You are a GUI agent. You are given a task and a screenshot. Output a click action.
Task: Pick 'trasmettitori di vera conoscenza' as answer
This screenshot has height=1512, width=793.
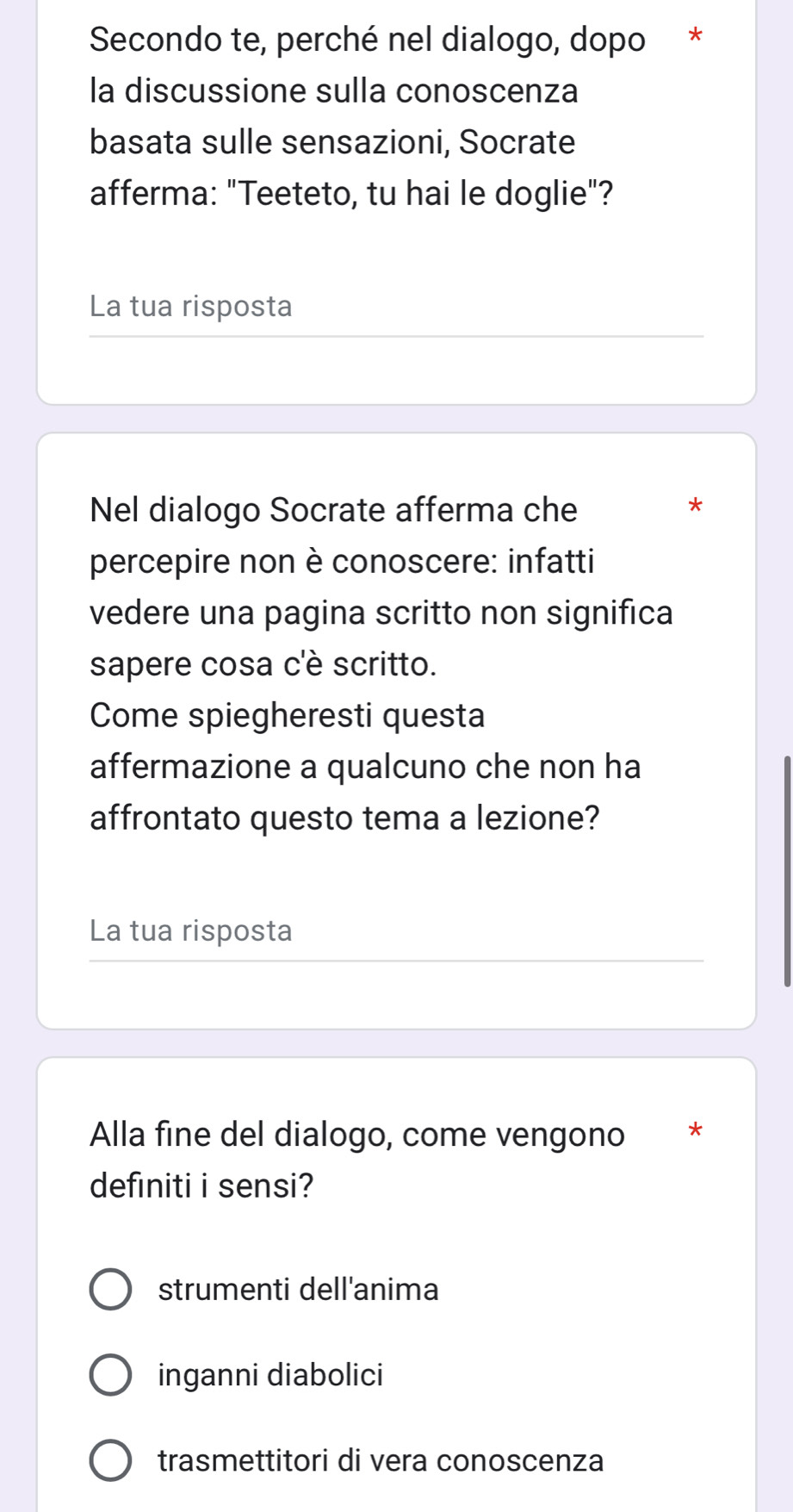pyautogui.click(x=111, y=1461)
